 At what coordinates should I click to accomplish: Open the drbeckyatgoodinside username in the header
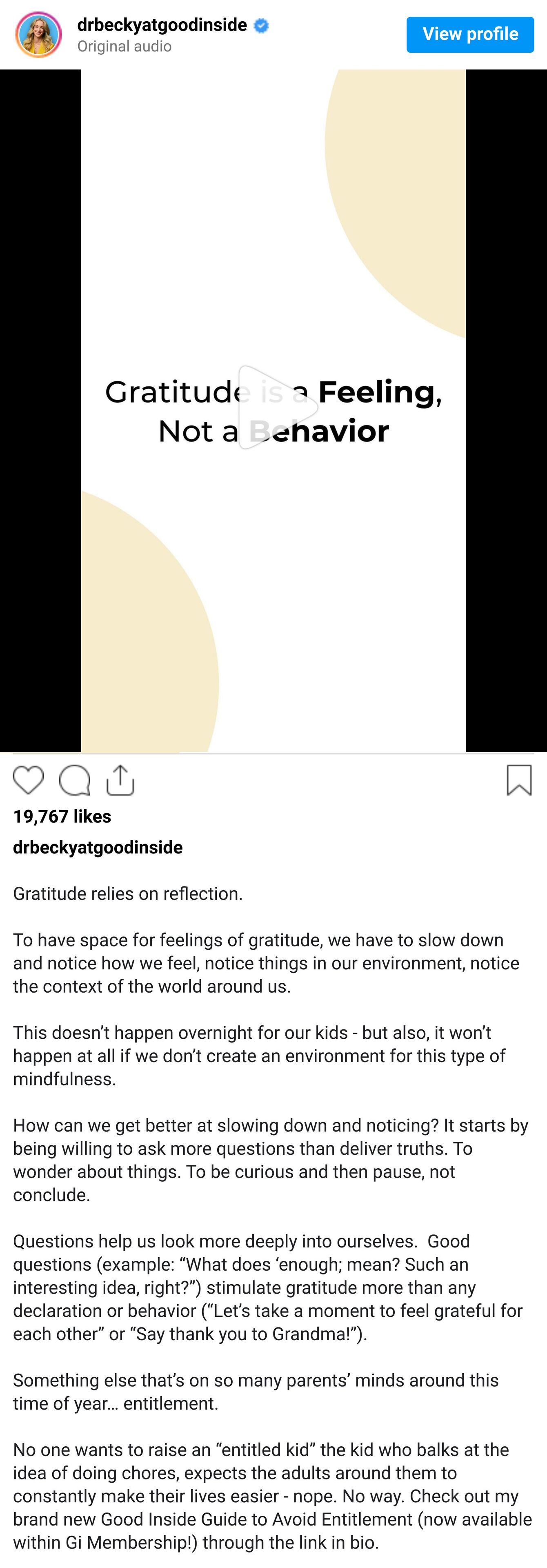(162, 25)
